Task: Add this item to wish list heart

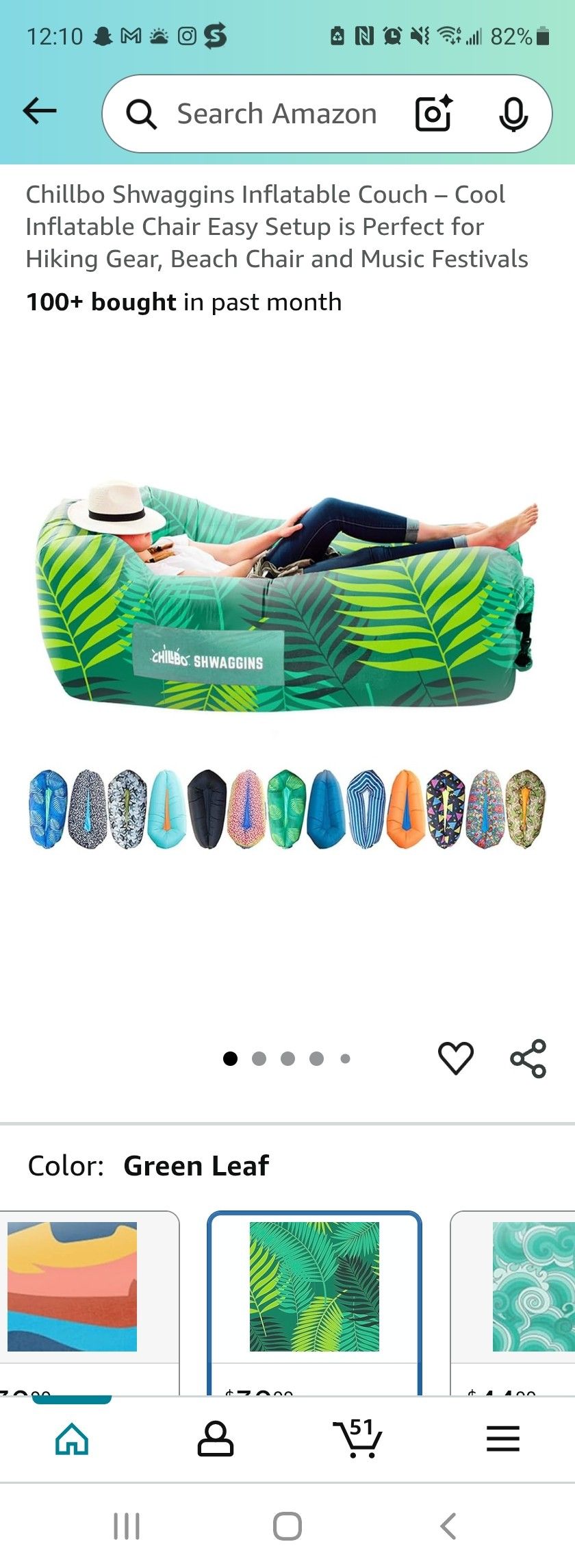Action: [x=455, y=1058]
